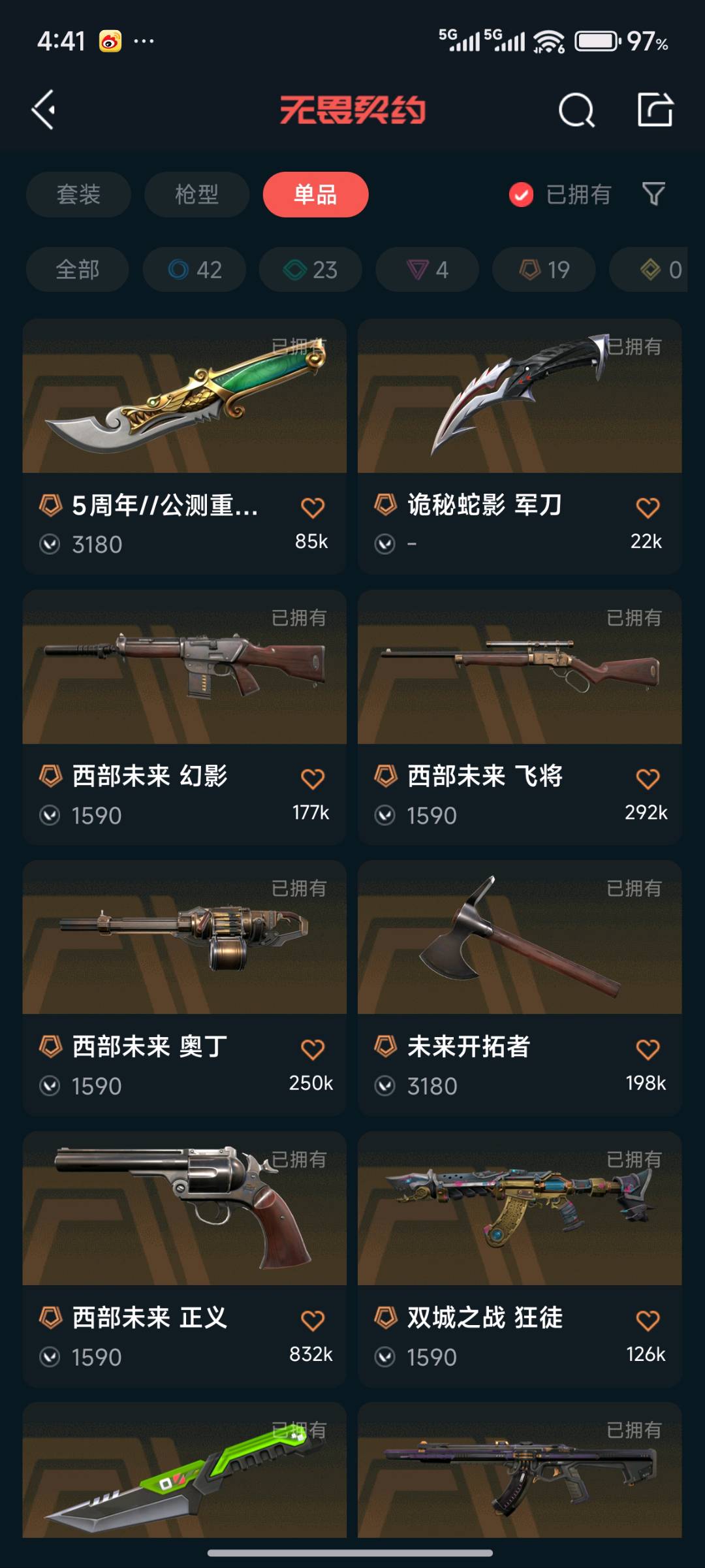
Task: Like the 5周年//公测重... knife skin
Action: click(313, 507)
